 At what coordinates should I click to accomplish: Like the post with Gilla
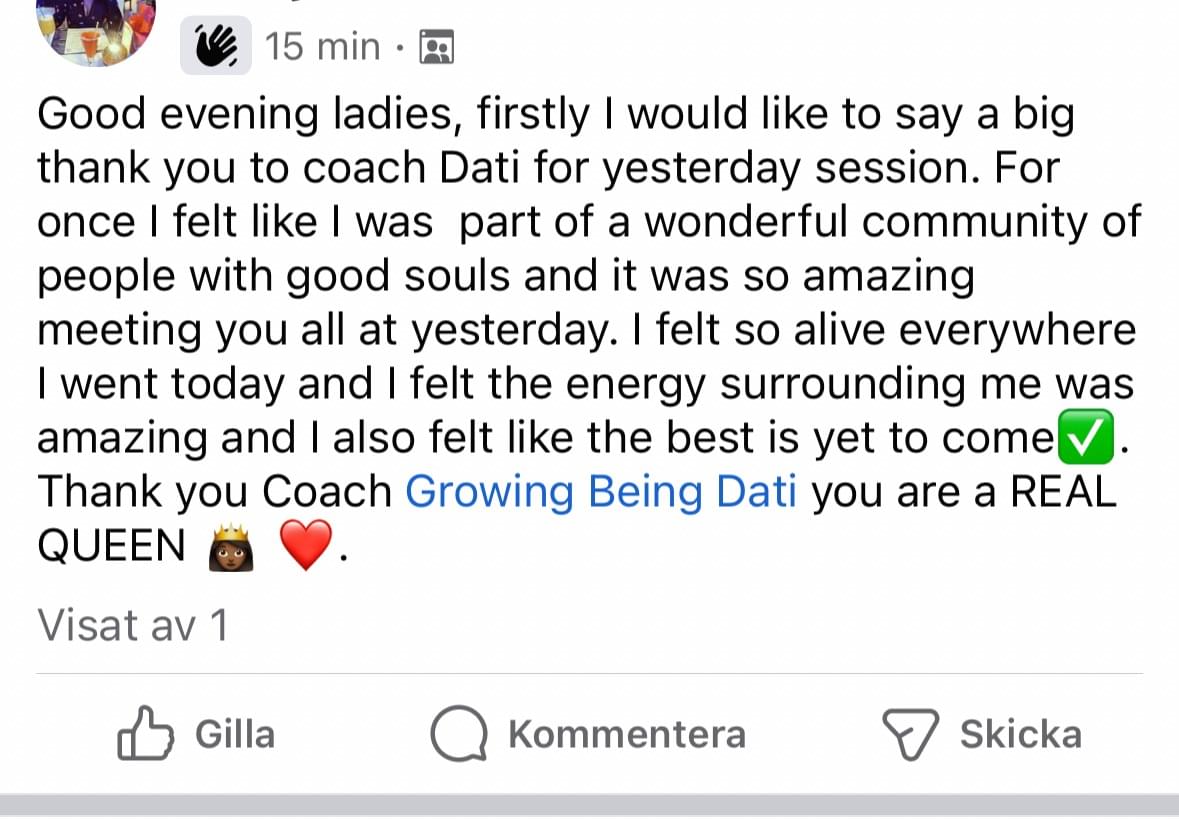[197, 734]
